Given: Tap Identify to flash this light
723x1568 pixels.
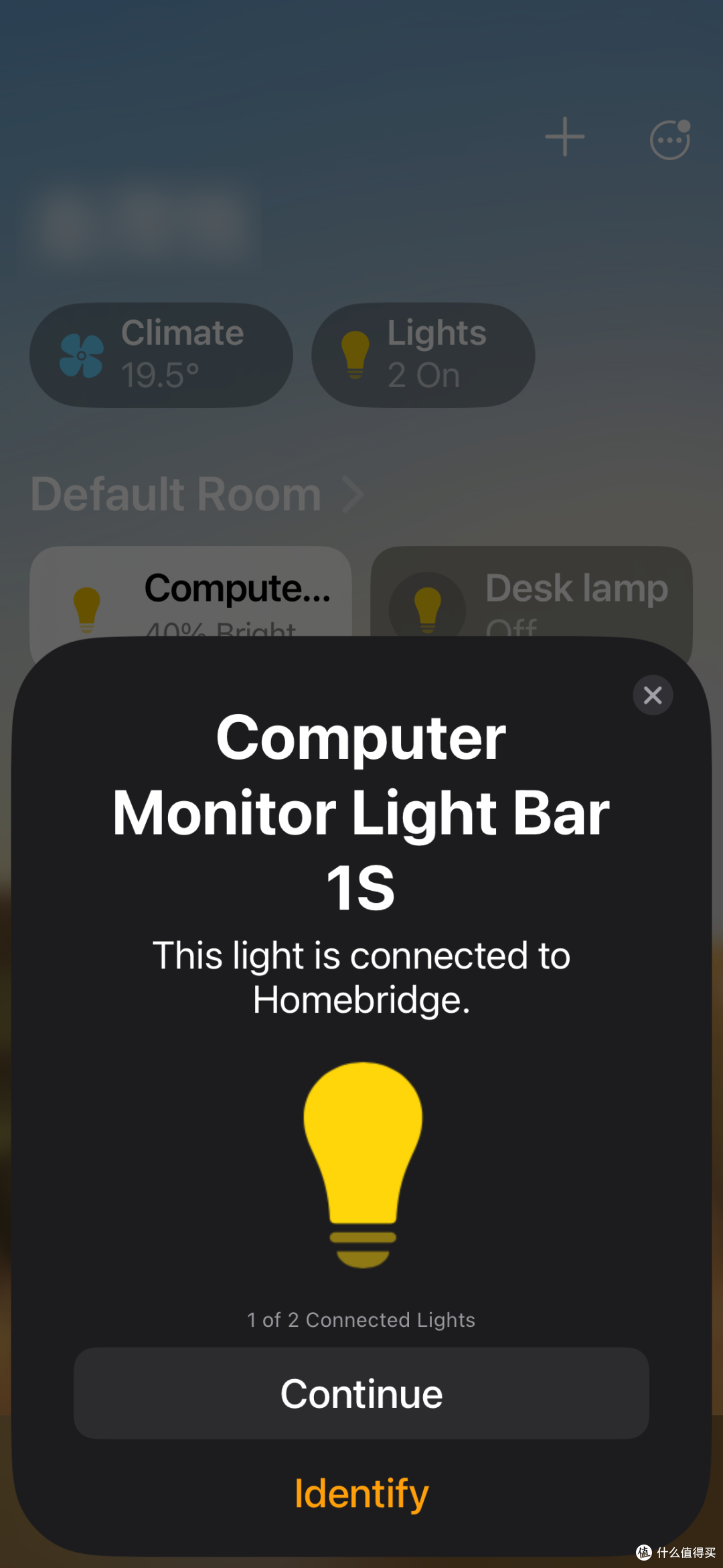Looking at the screenshot, I should click(361, 1494).
